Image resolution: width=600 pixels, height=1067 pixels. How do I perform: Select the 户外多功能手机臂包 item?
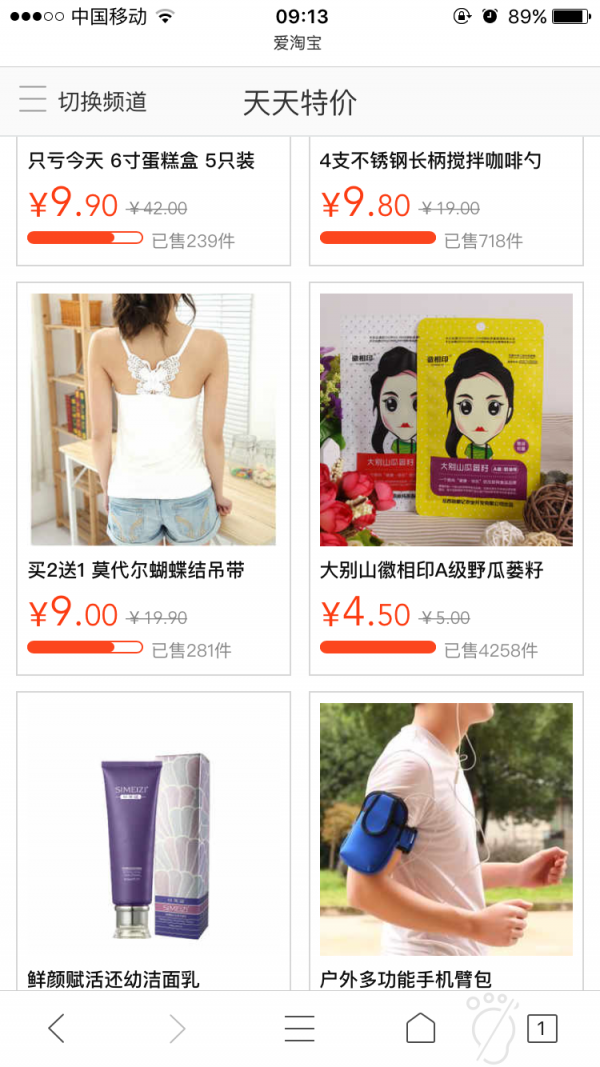446,840
